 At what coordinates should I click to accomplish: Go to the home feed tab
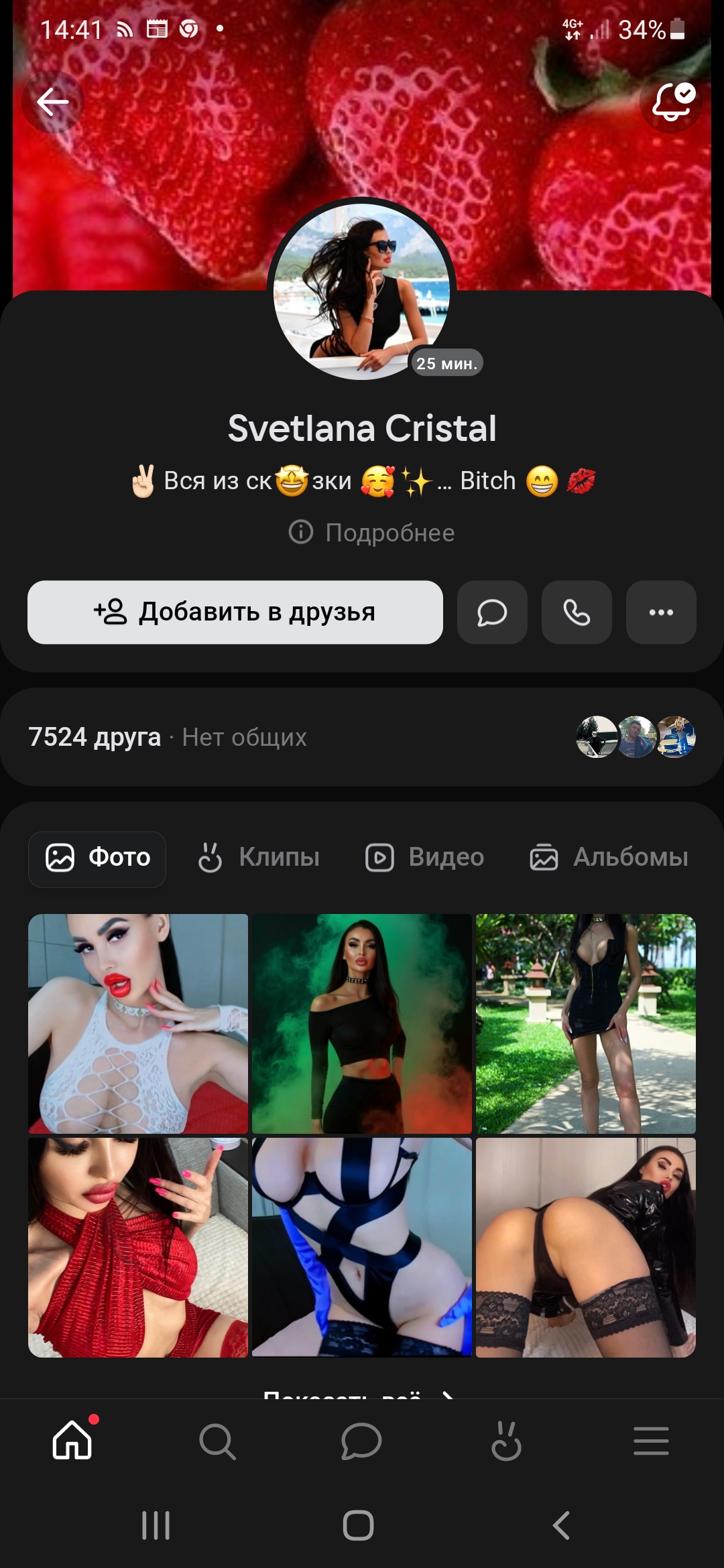pos(72,1441)
